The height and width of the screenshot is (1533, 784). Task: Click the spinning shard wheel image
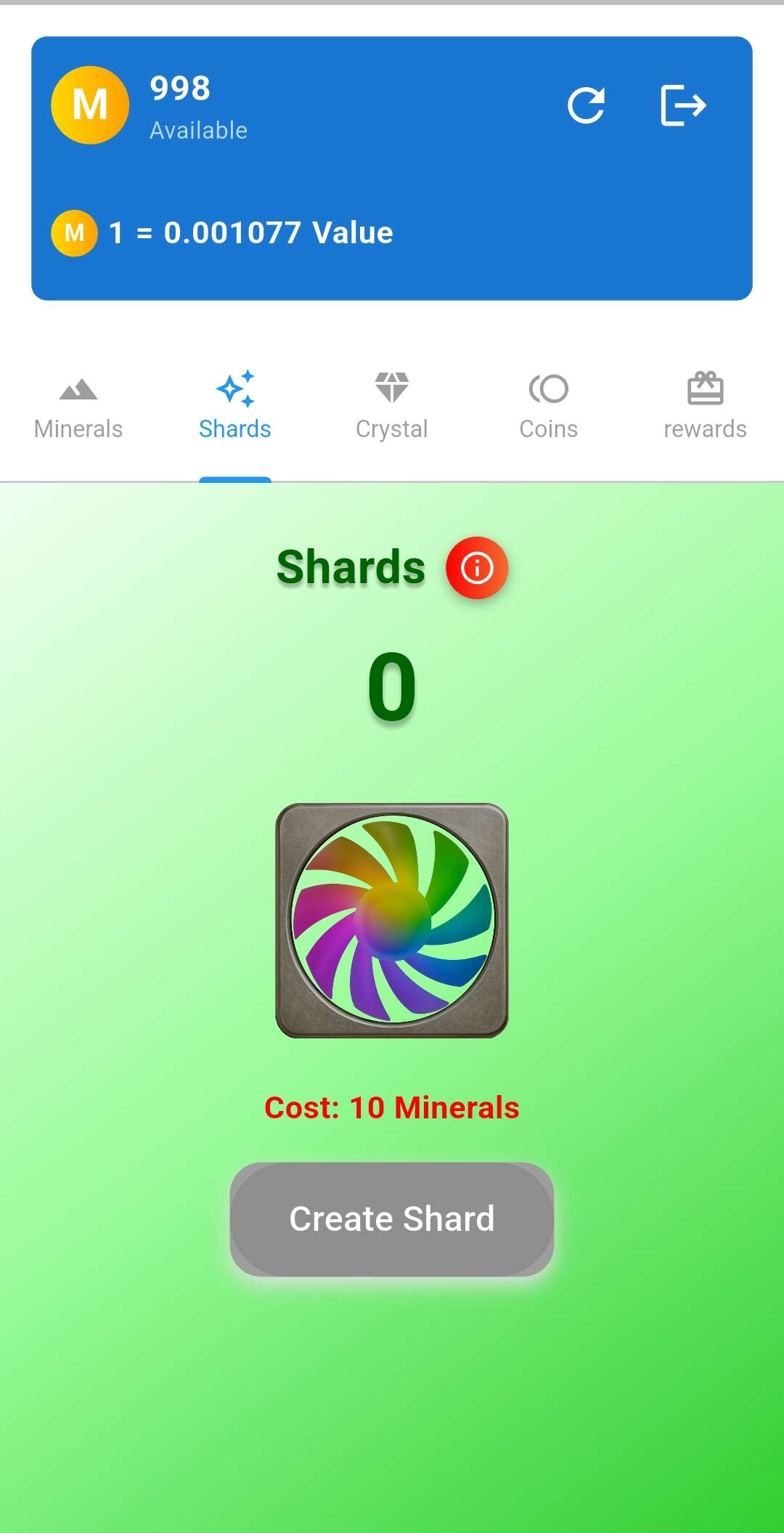[x=392, y=919]
